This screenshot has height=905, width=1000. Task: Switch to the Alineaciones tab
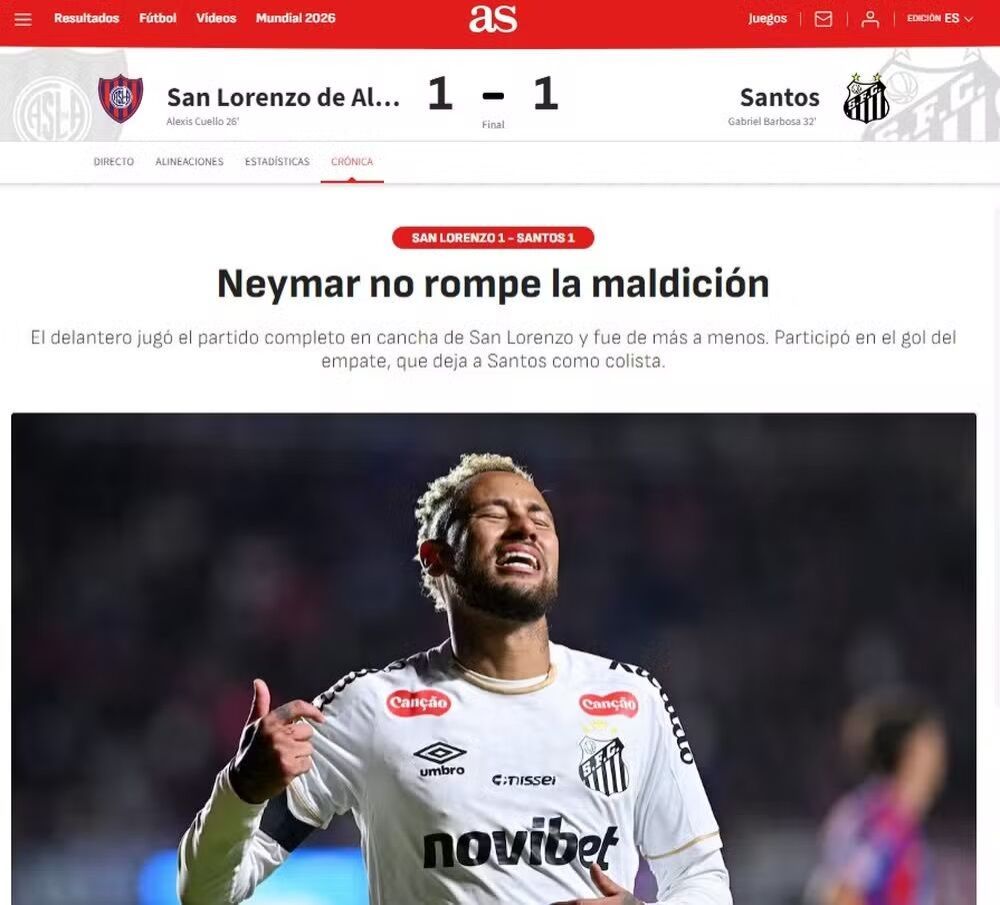pyautogui.click(x=189, y=162)
